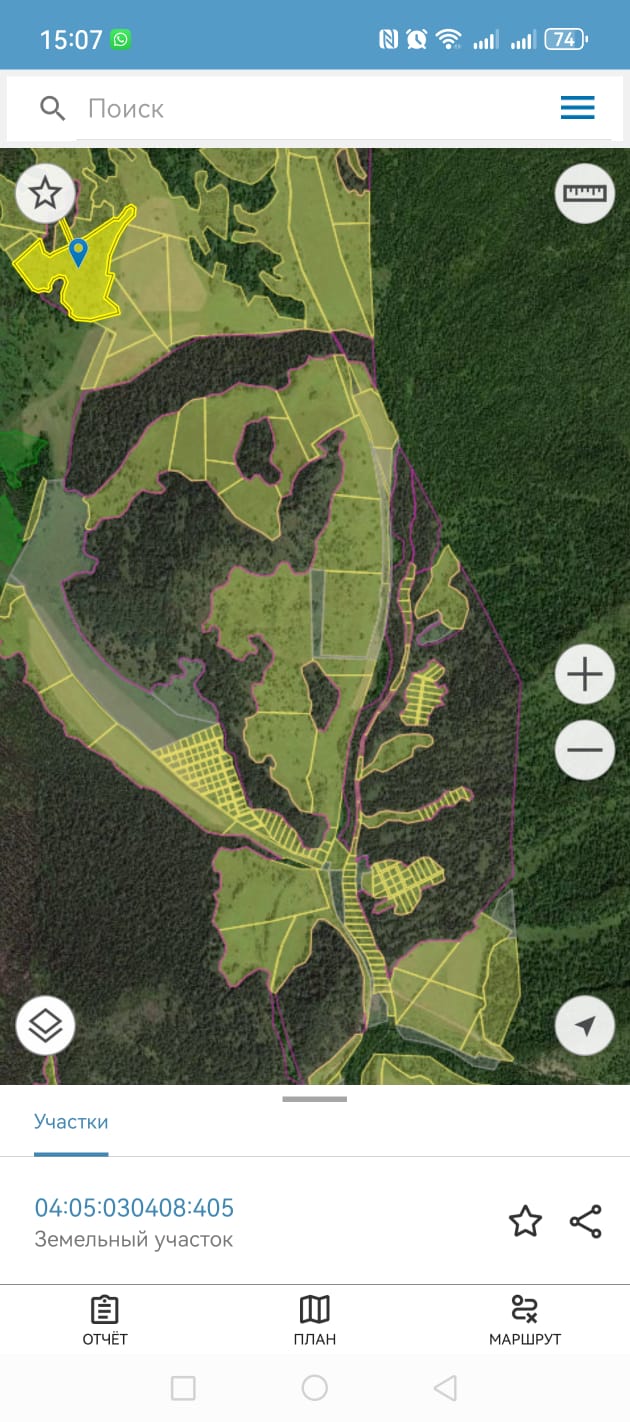This screenshot has width=630, height=1422.
Task: Expand the bottom sheet handle
Action: point(314,1099)
